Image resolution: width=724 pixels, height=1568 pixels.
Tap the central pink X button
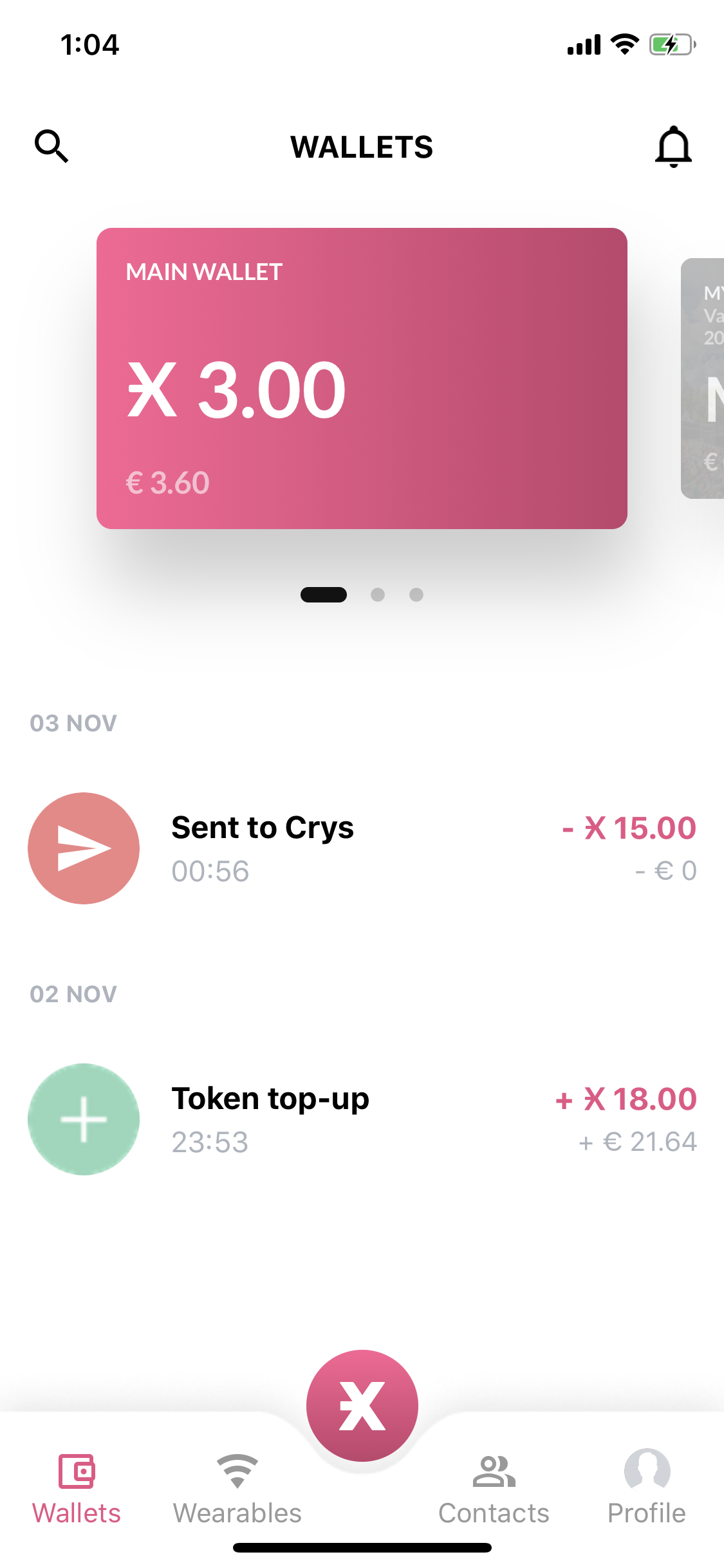pos(362,1406)
